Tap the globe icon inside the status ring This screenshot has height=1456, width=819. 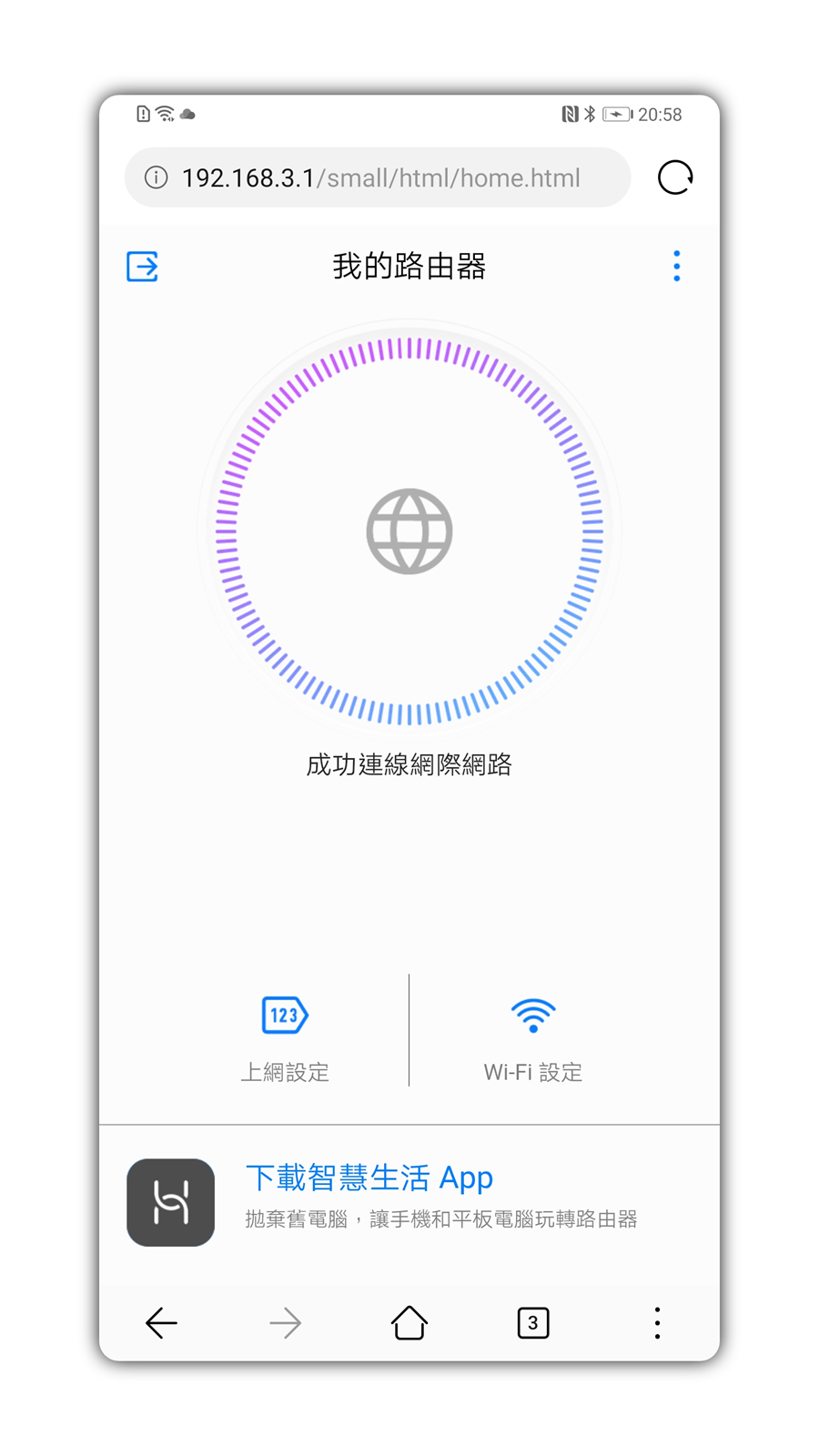408,531
